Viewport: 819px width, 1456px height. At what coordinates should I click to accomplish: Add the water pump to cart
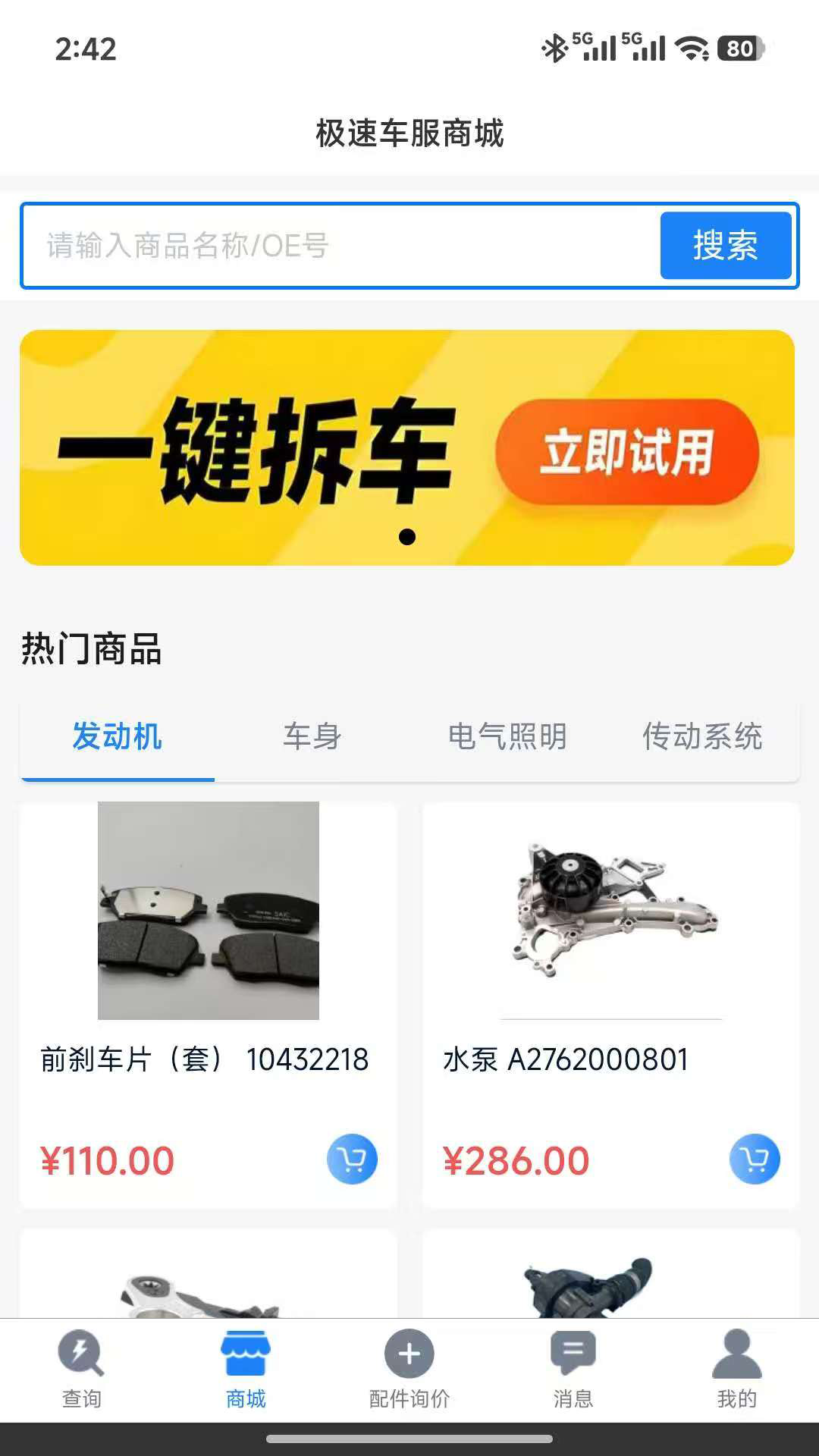(x=754, y=1158)
